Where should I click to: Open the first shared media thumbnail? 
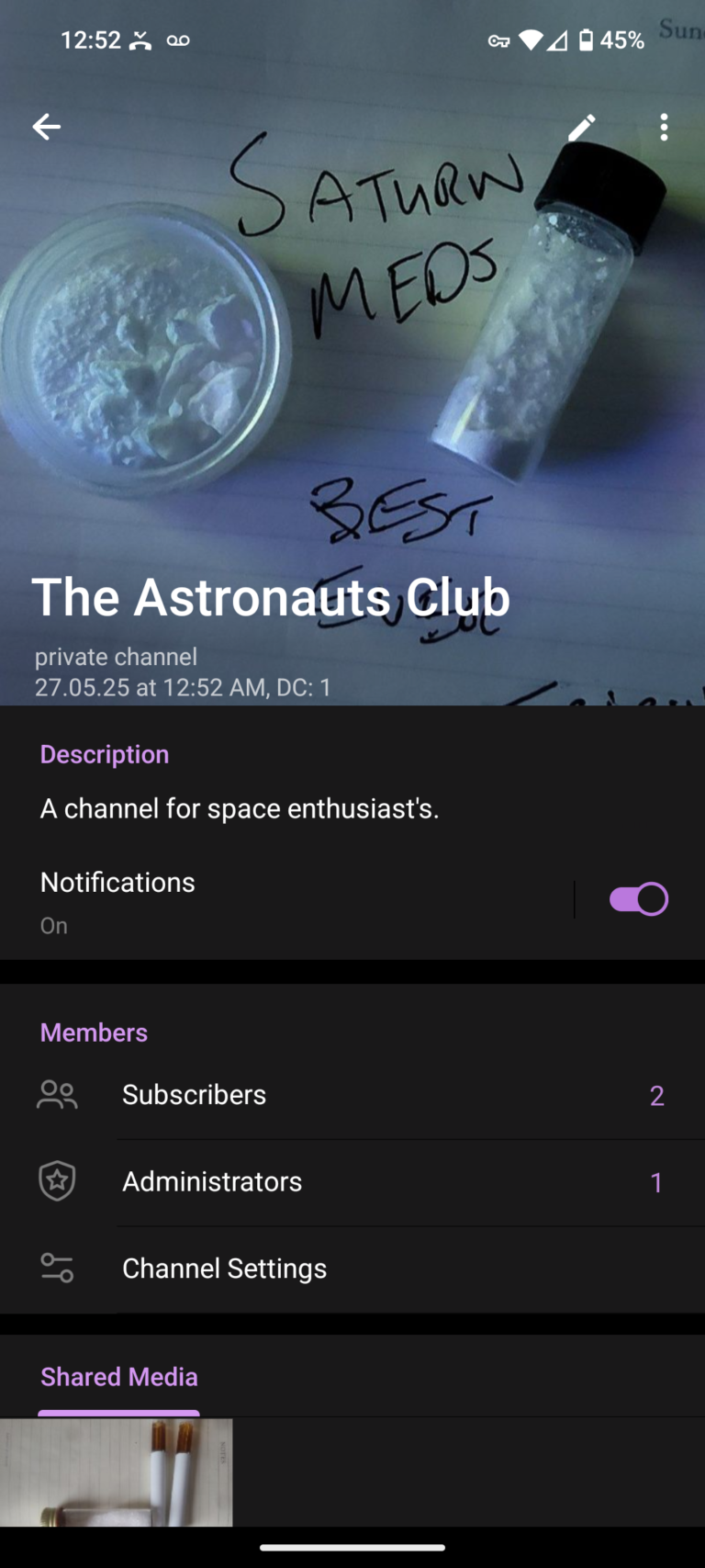116,1472
